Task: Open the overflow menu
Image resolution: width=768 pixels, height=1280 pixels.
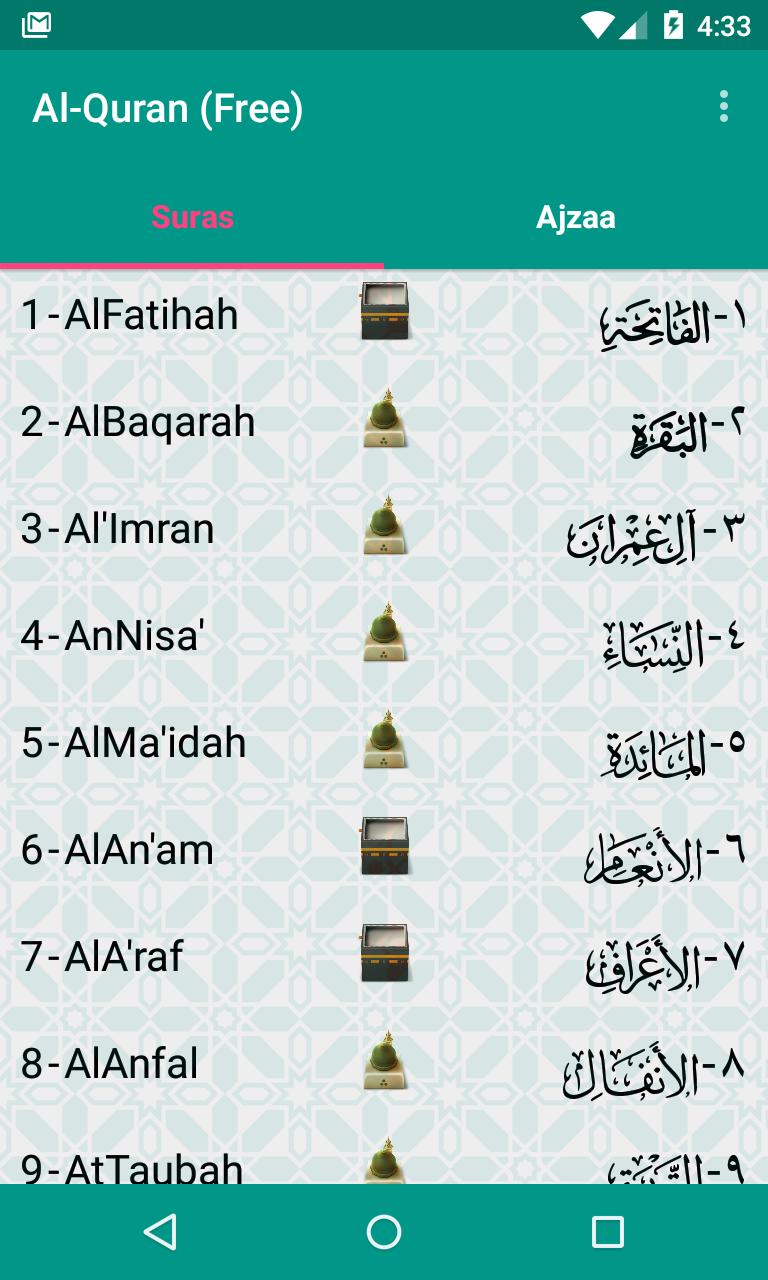Action: pos(723,107)
